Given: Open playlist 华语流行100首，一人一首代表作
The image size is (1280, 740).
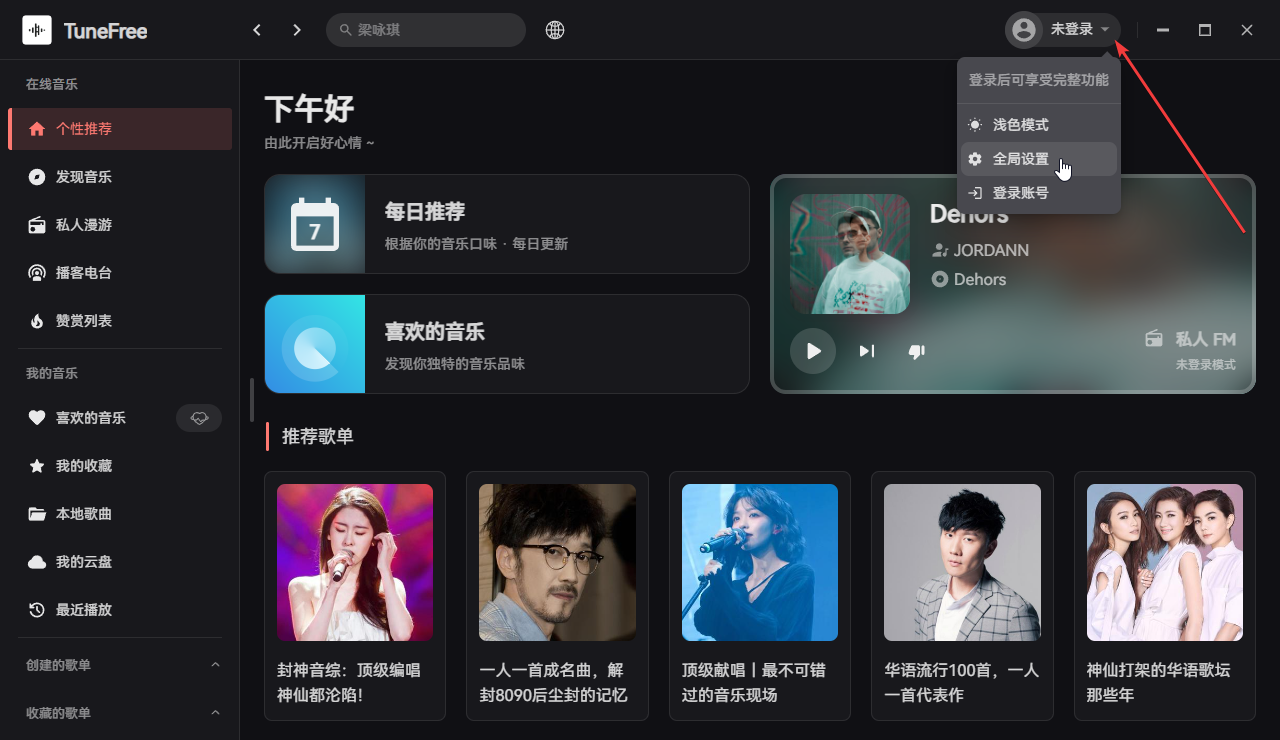Looking at the screenshot, I should [x=962, y=595].
